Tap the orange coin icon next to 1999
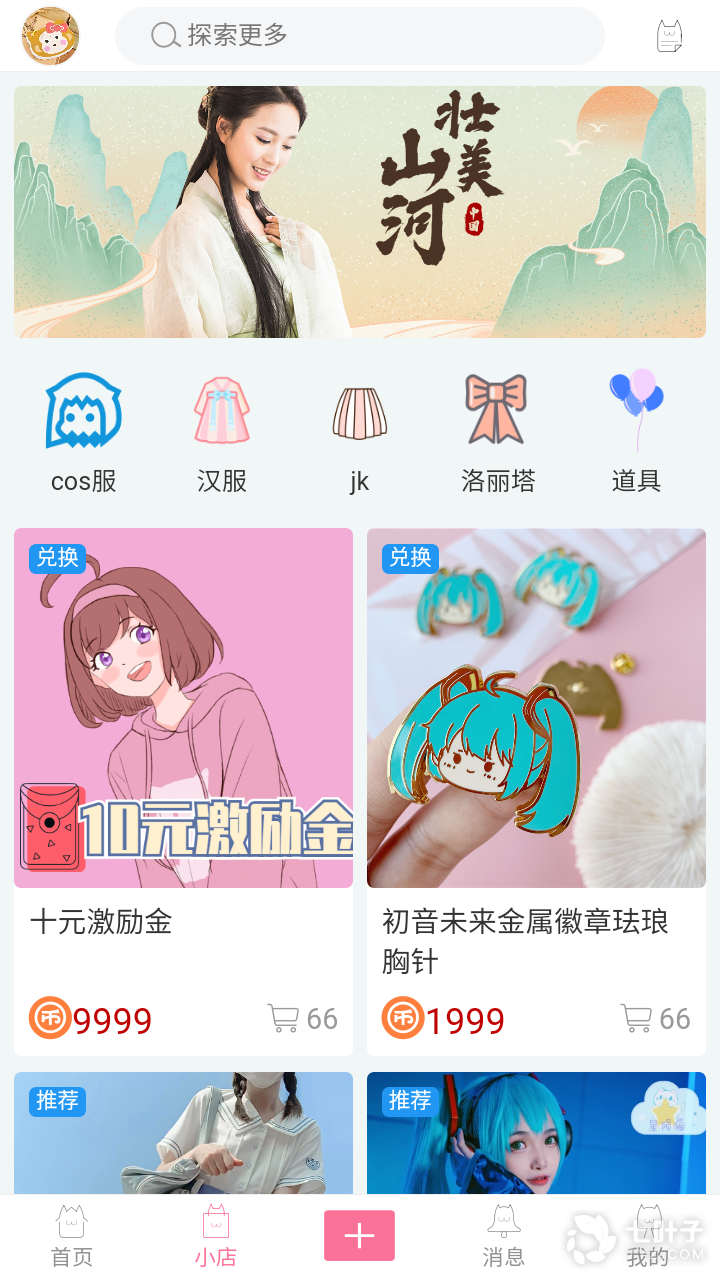Screen dimensions: 720x1280 [402, 1018]
